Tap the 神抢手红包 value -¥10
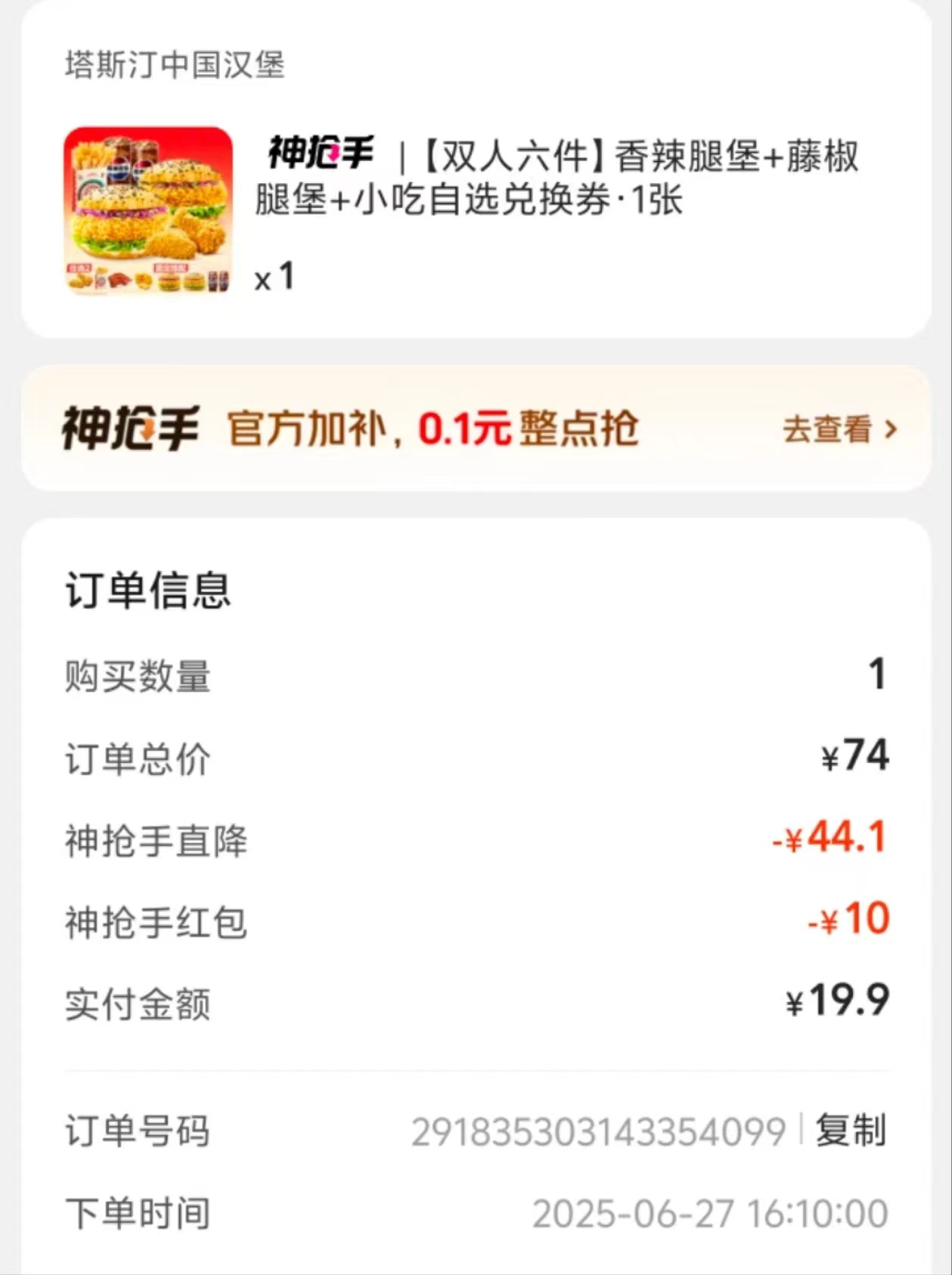 (851, 922)
